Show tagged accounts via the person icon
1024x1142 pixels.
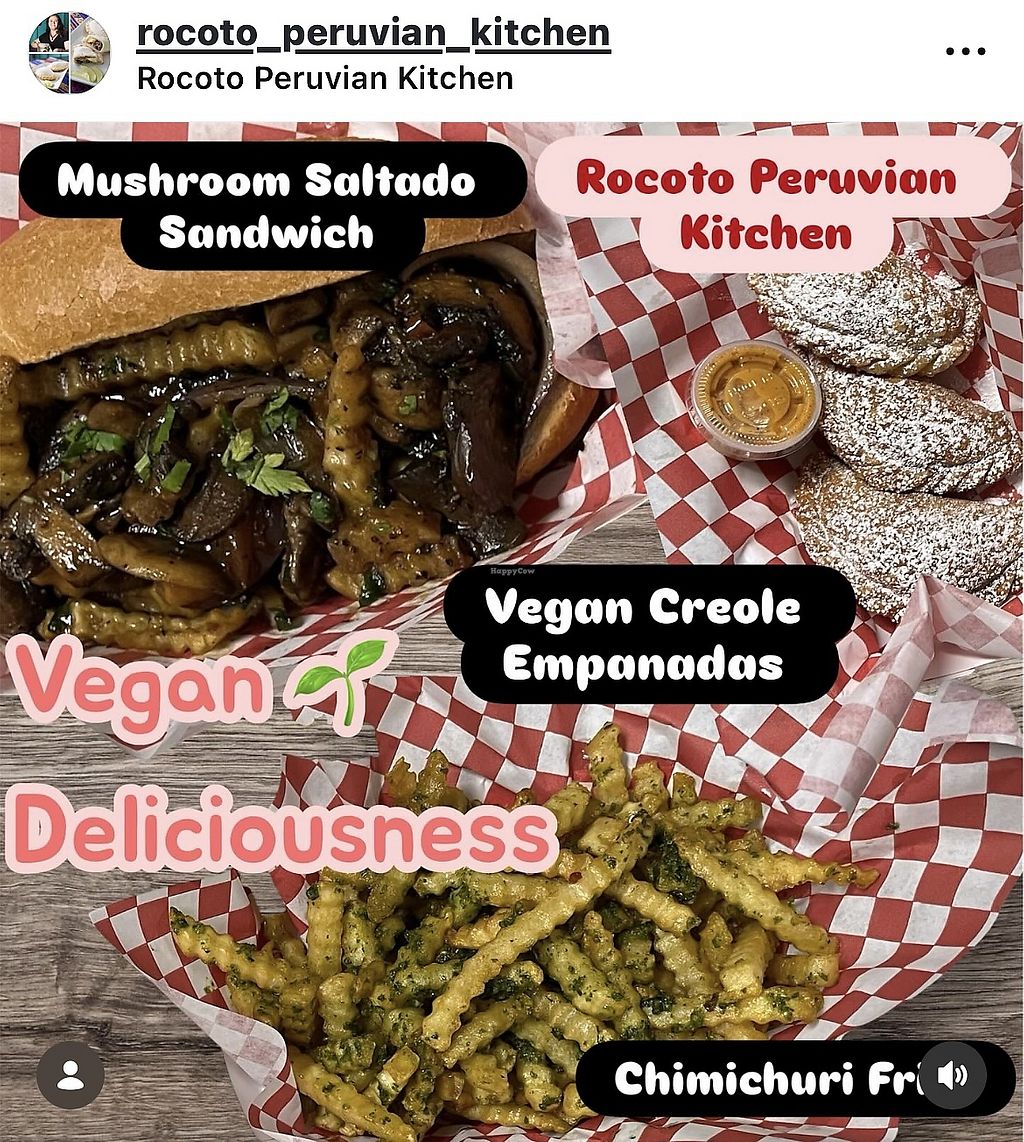click(x=71, y=1076)
